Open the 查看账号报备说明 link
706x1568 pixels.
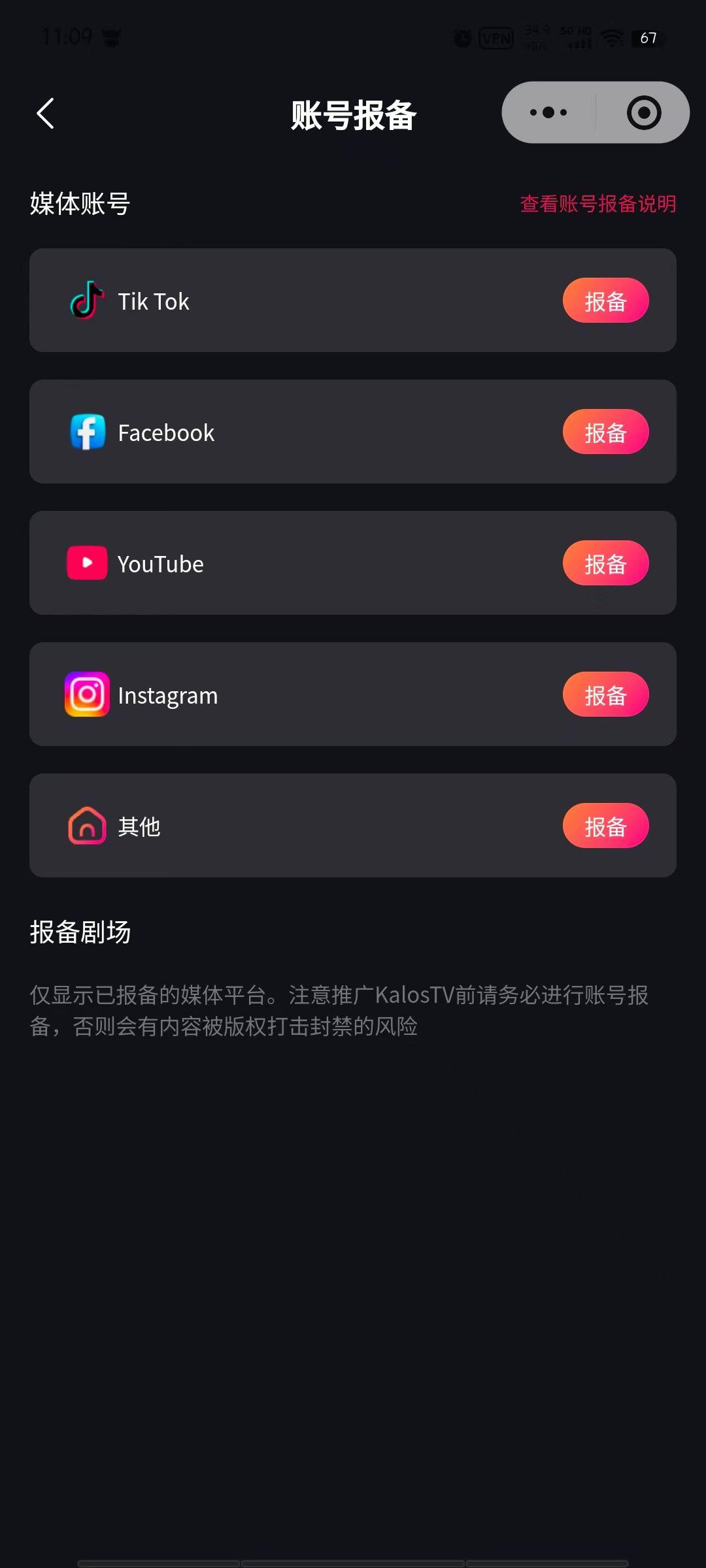(x=597, y=204)
